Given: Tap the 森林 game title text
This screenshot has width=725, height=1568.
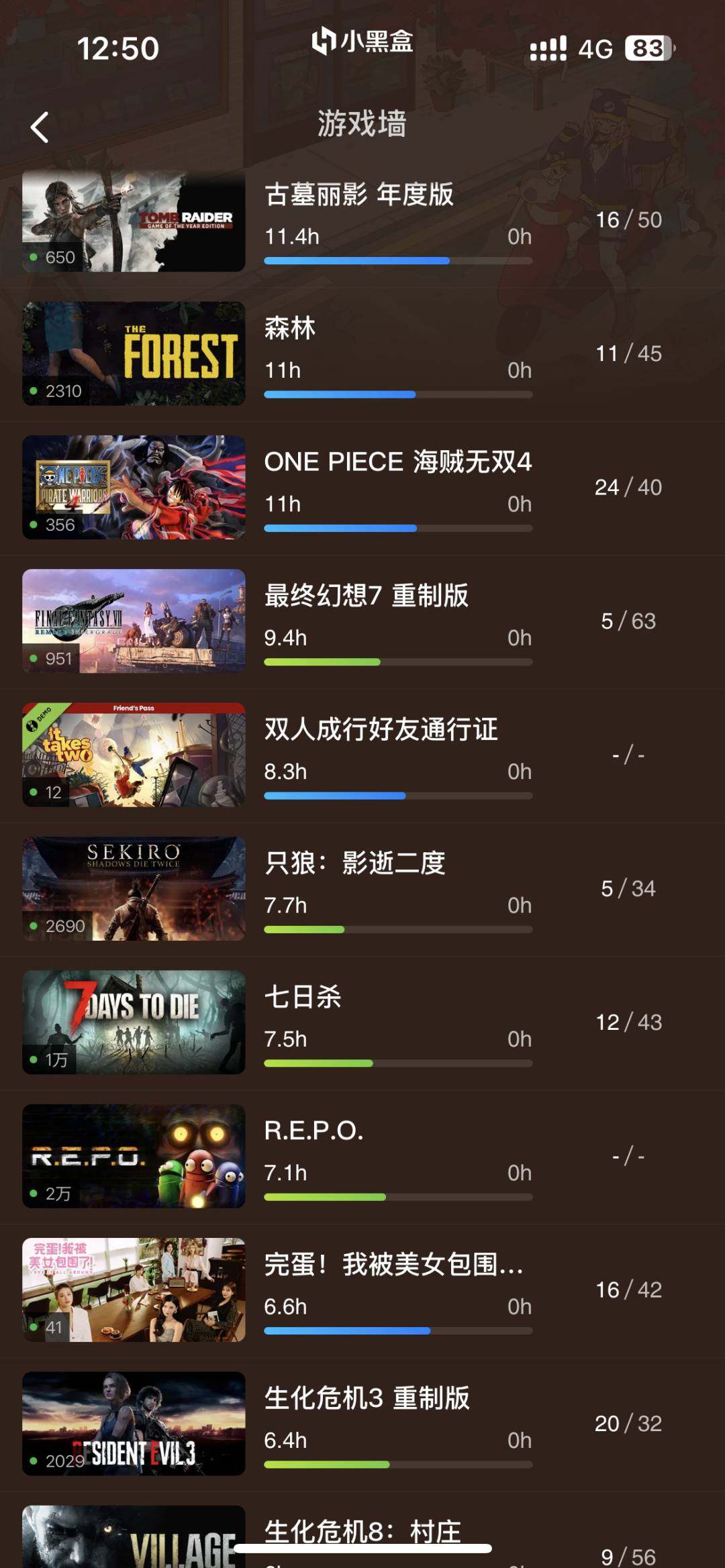Looking at the screenshot, I should click(287, 329).
